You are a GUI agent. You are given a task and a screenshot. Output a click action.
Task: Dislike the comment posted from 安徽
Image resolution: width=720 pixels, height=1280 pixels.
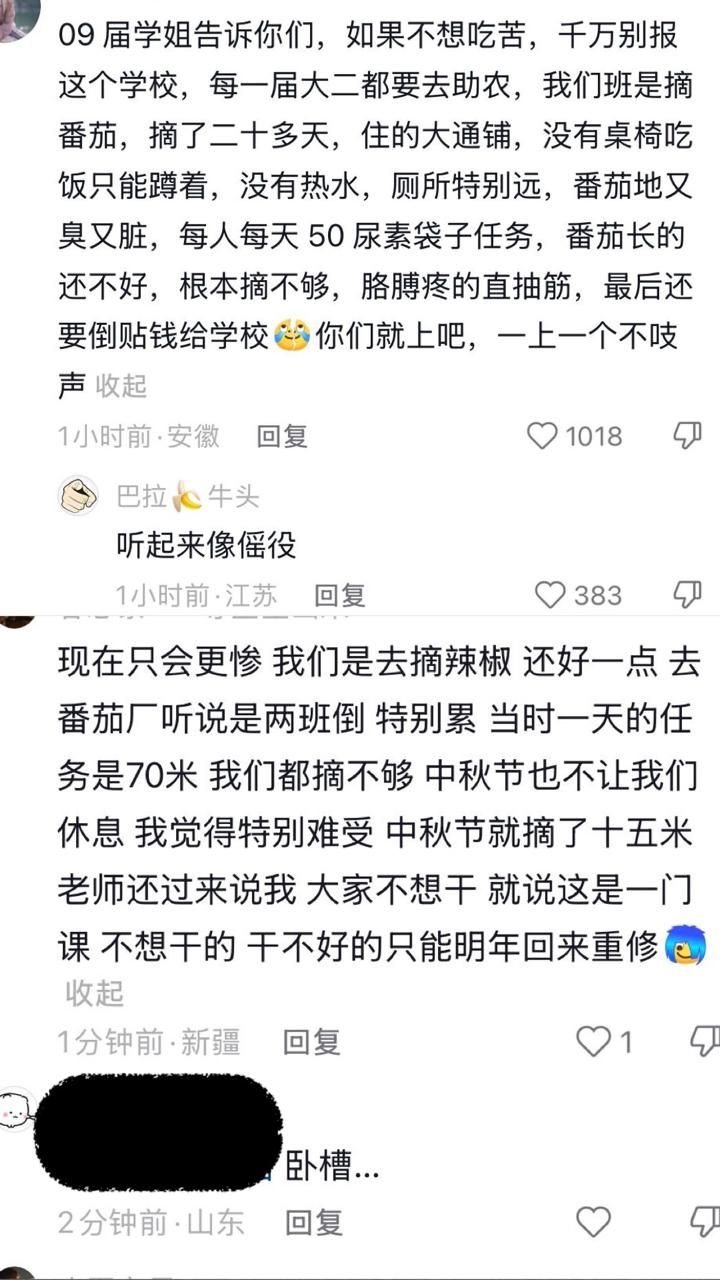(x=686, y=436)
